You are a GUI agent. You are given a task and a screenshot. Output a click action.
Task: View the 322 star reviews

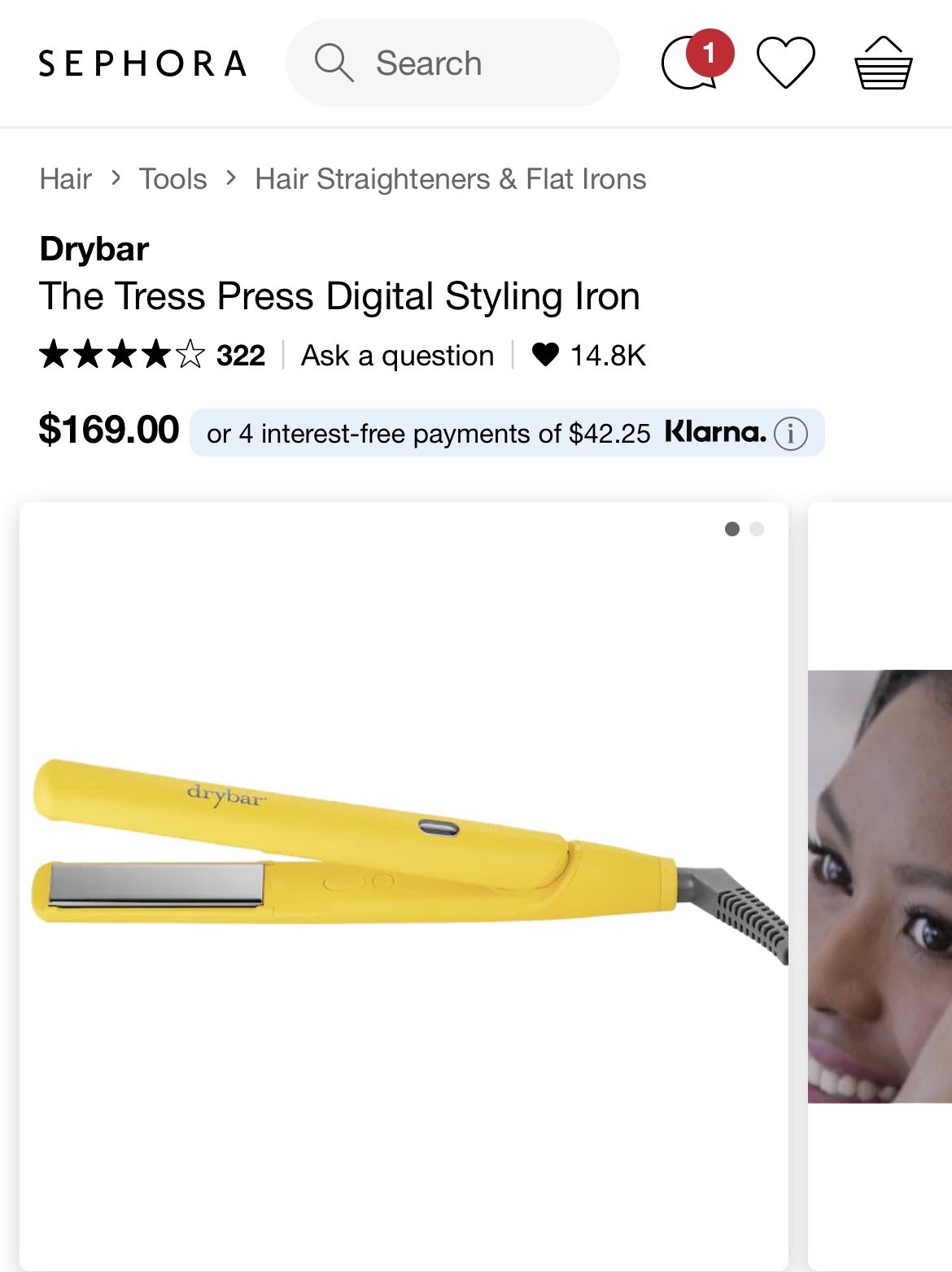pos(152,356)
